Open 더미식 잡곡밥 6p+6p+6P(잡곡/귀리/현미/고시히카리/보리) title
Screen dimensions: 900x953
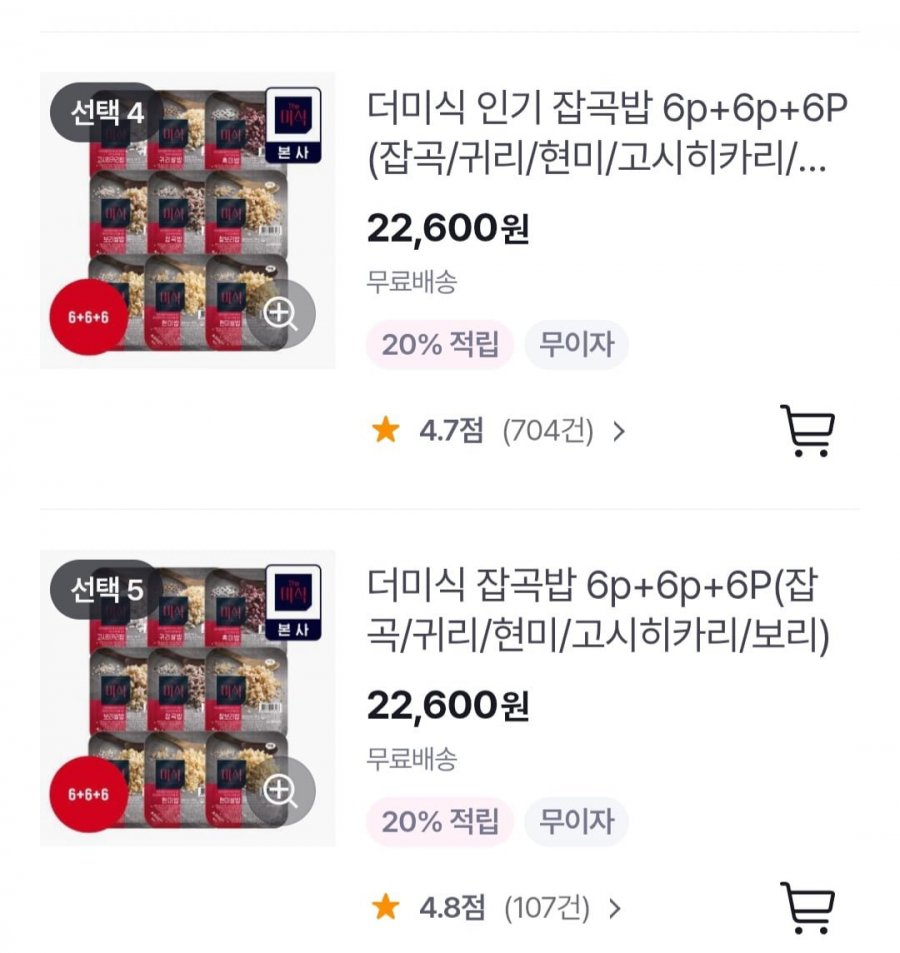coord(597,611)
